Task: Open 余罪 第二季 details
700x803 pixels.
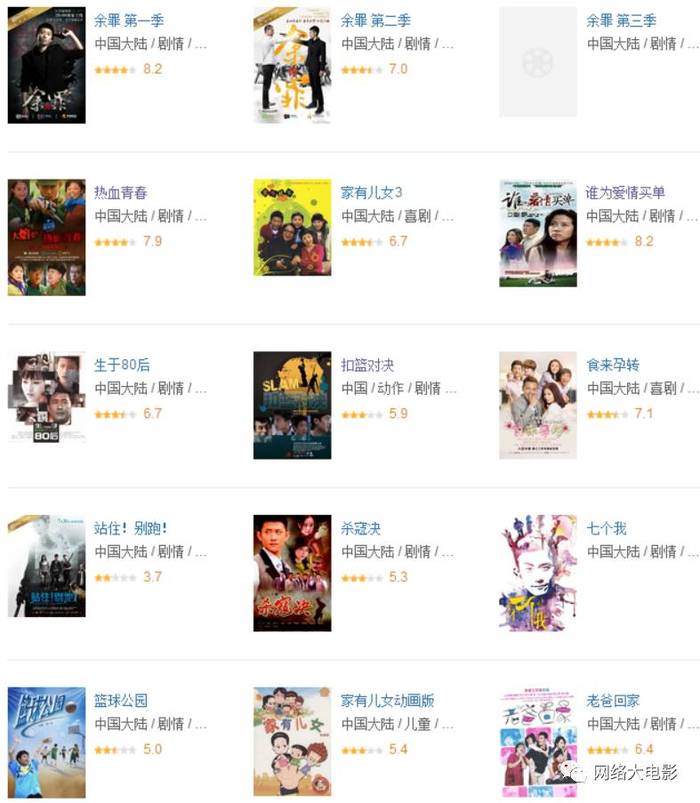Action: (x=376, y=20)
